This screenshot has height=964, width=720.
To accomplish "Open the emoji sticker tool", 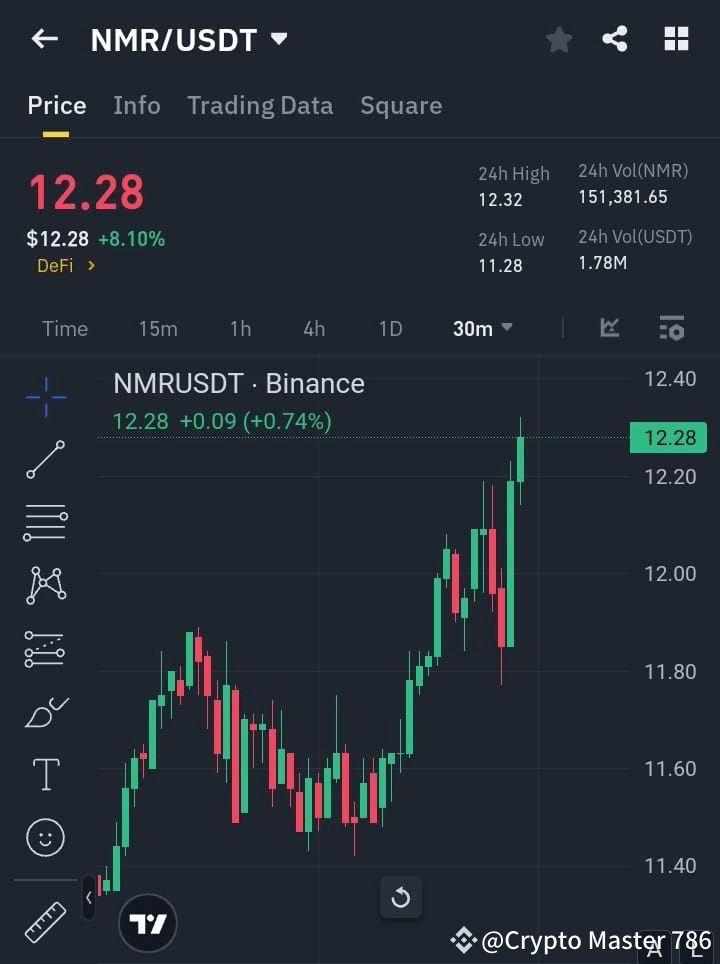I will click(44, 837).
